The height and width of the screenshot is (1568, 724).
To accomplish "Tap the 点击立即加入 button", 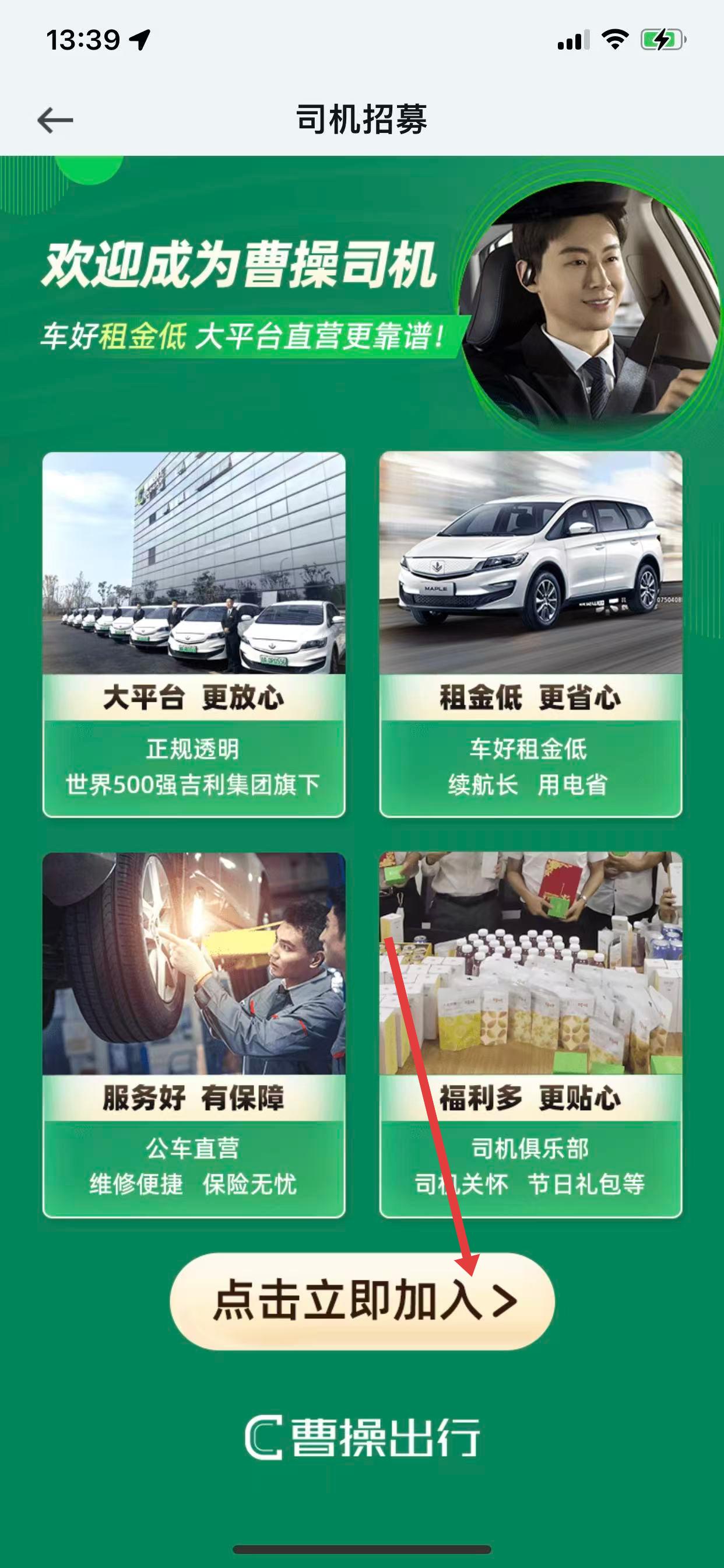I will coord(363,1300).
